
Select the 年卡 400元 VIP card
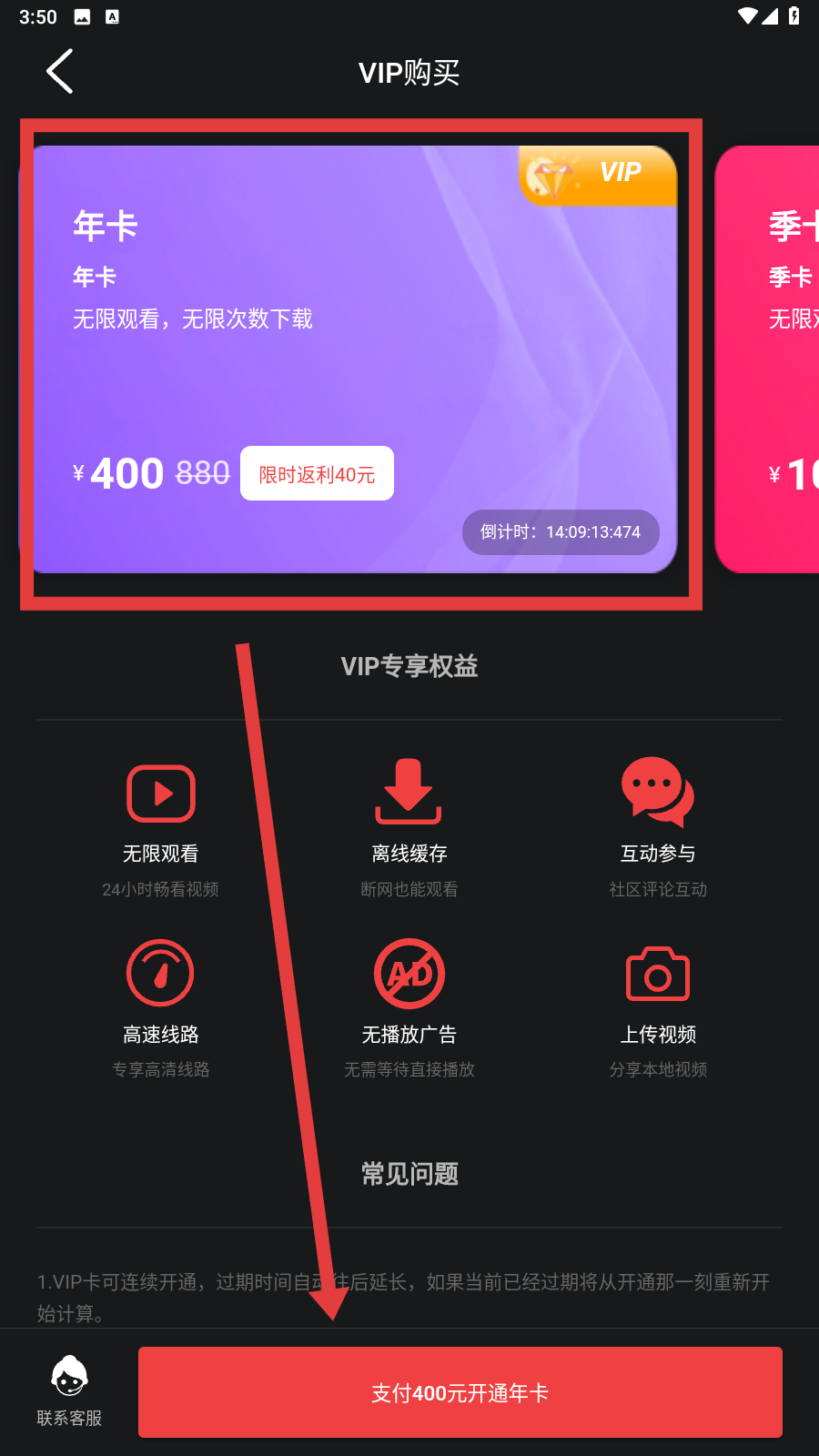[355, 359]
